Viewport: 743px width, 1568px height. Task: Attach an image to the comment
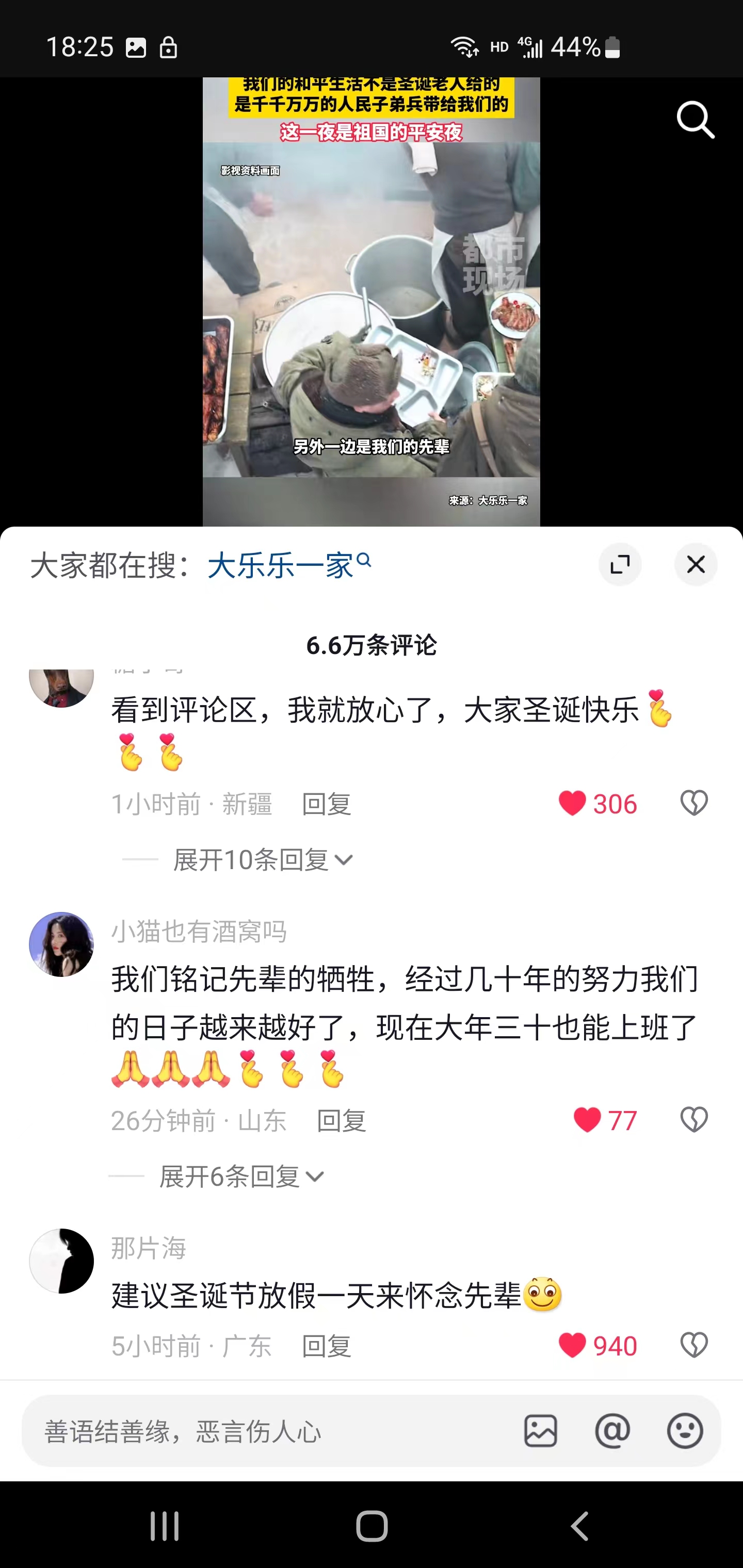click(540, 1430)
